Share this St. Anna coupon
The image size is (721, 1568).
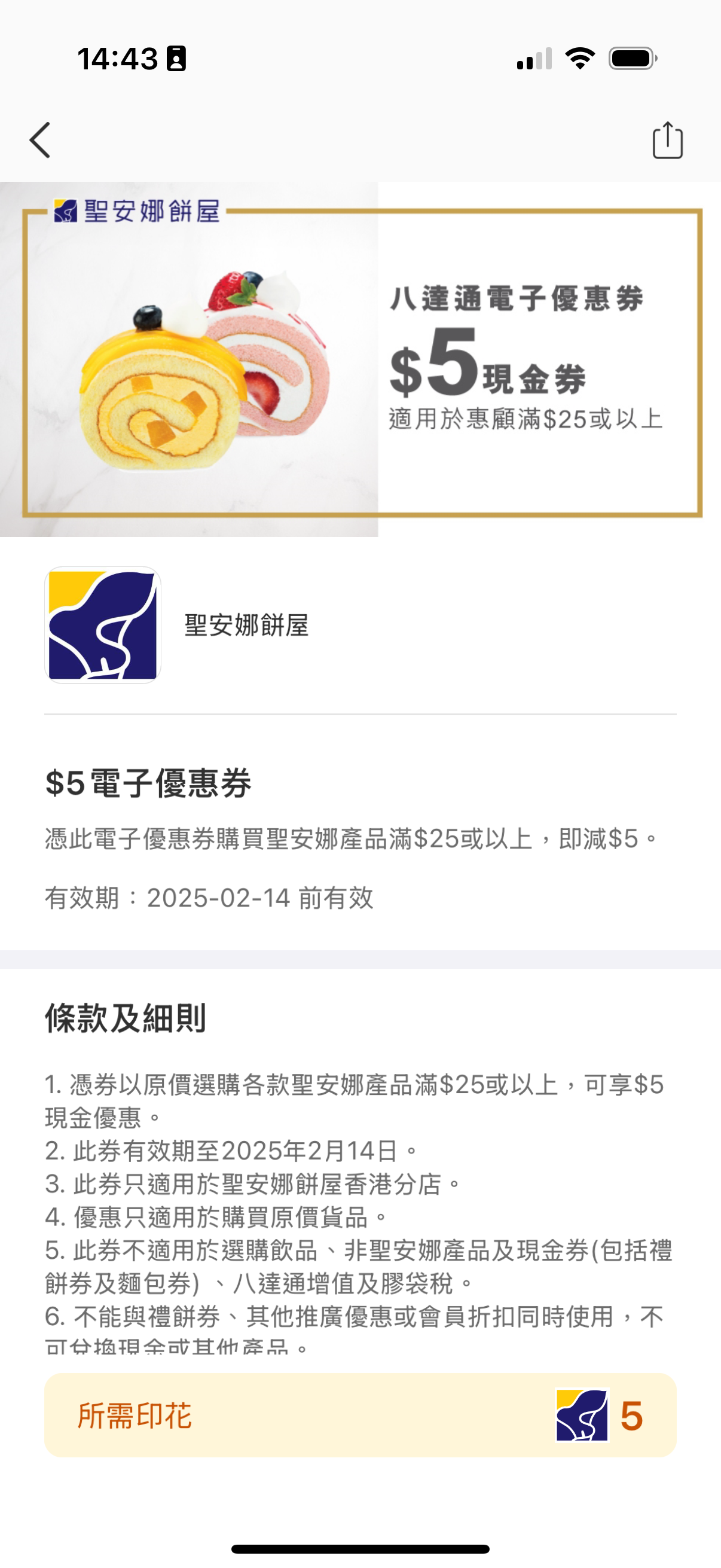[x=667, y=141]
